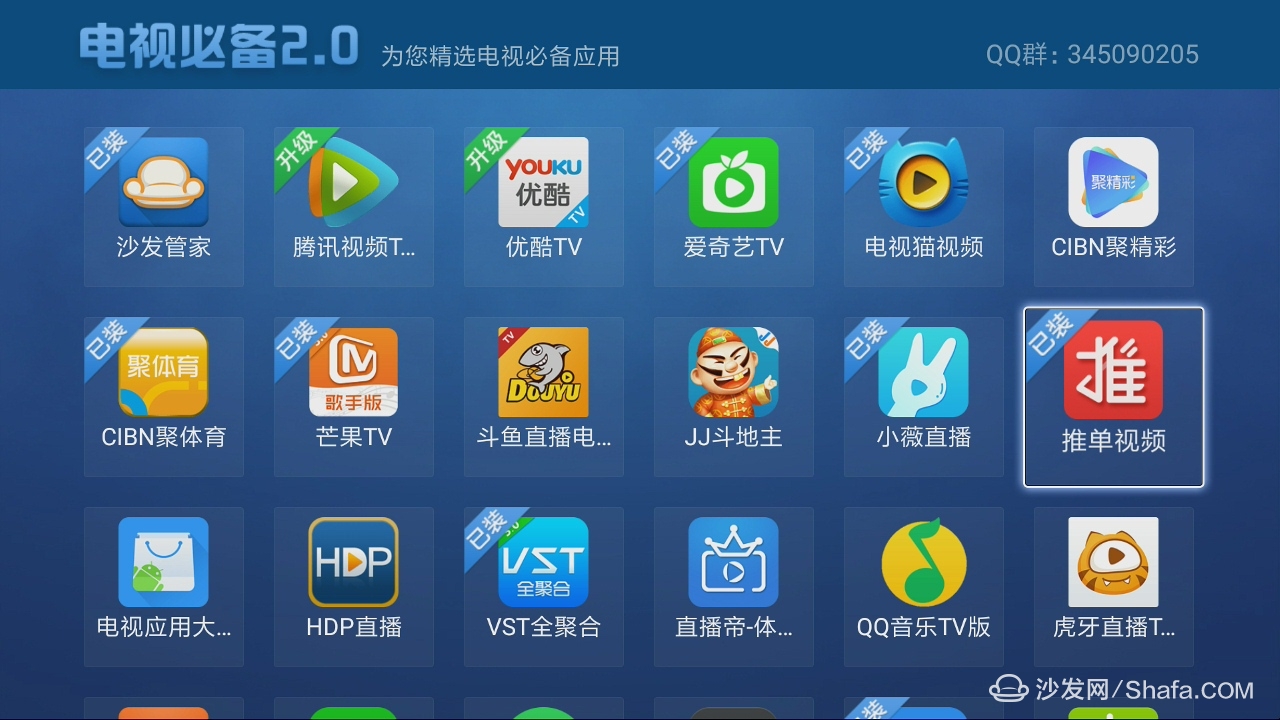Open the highlighted 推单视频 tile

1113,396
